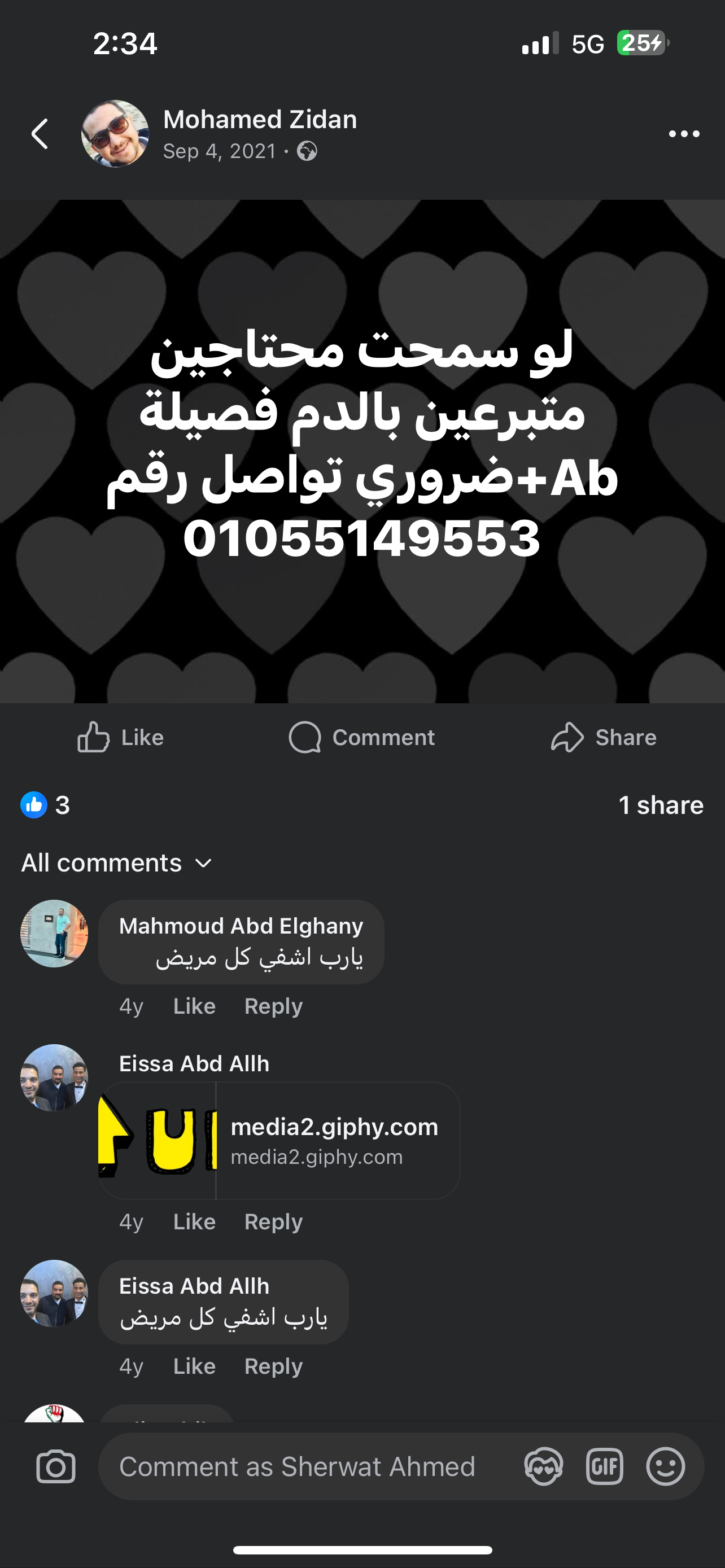Open the avatar sticker picker icon

(x=544, y=1467)
